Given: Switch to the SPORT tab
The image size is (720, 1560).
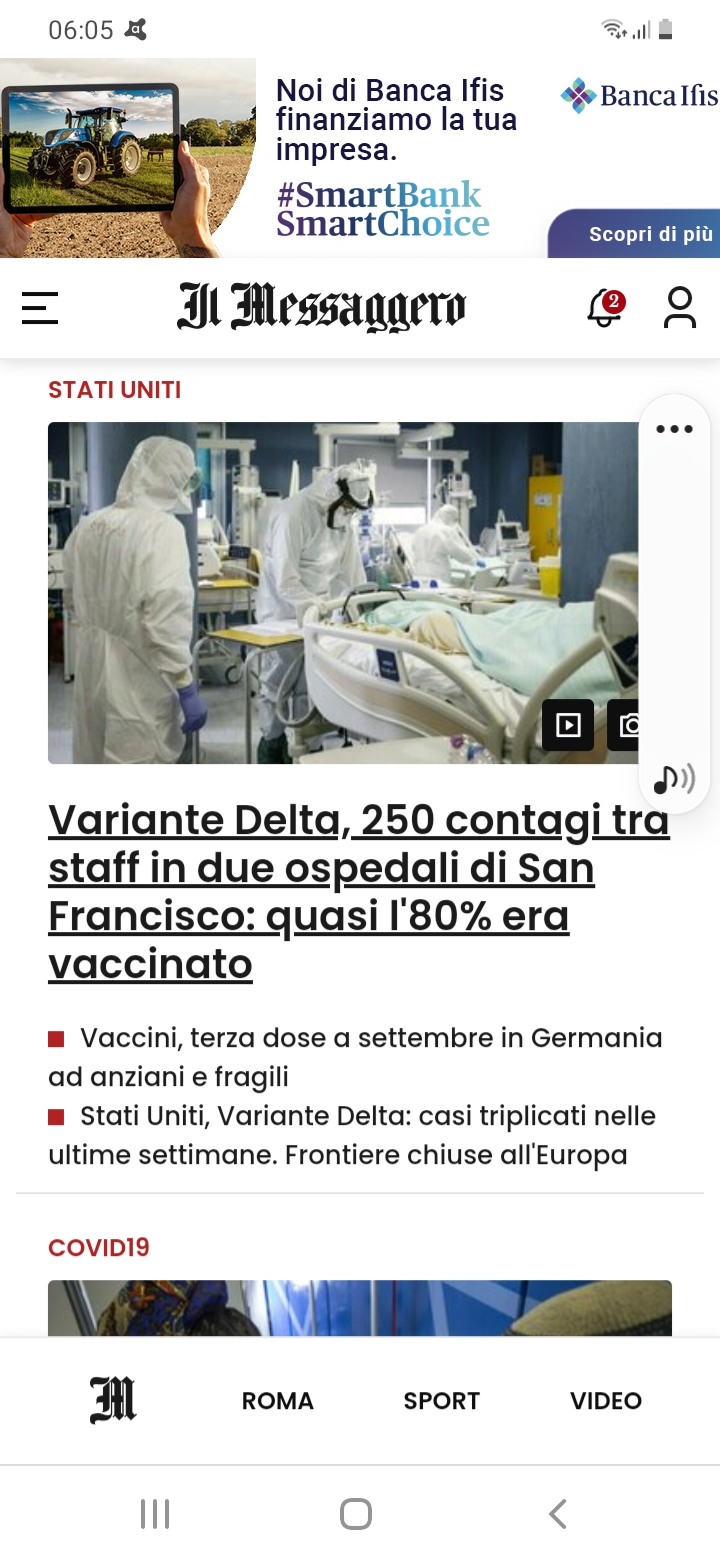Looking at the screenshot, I should coord(441,1401).
